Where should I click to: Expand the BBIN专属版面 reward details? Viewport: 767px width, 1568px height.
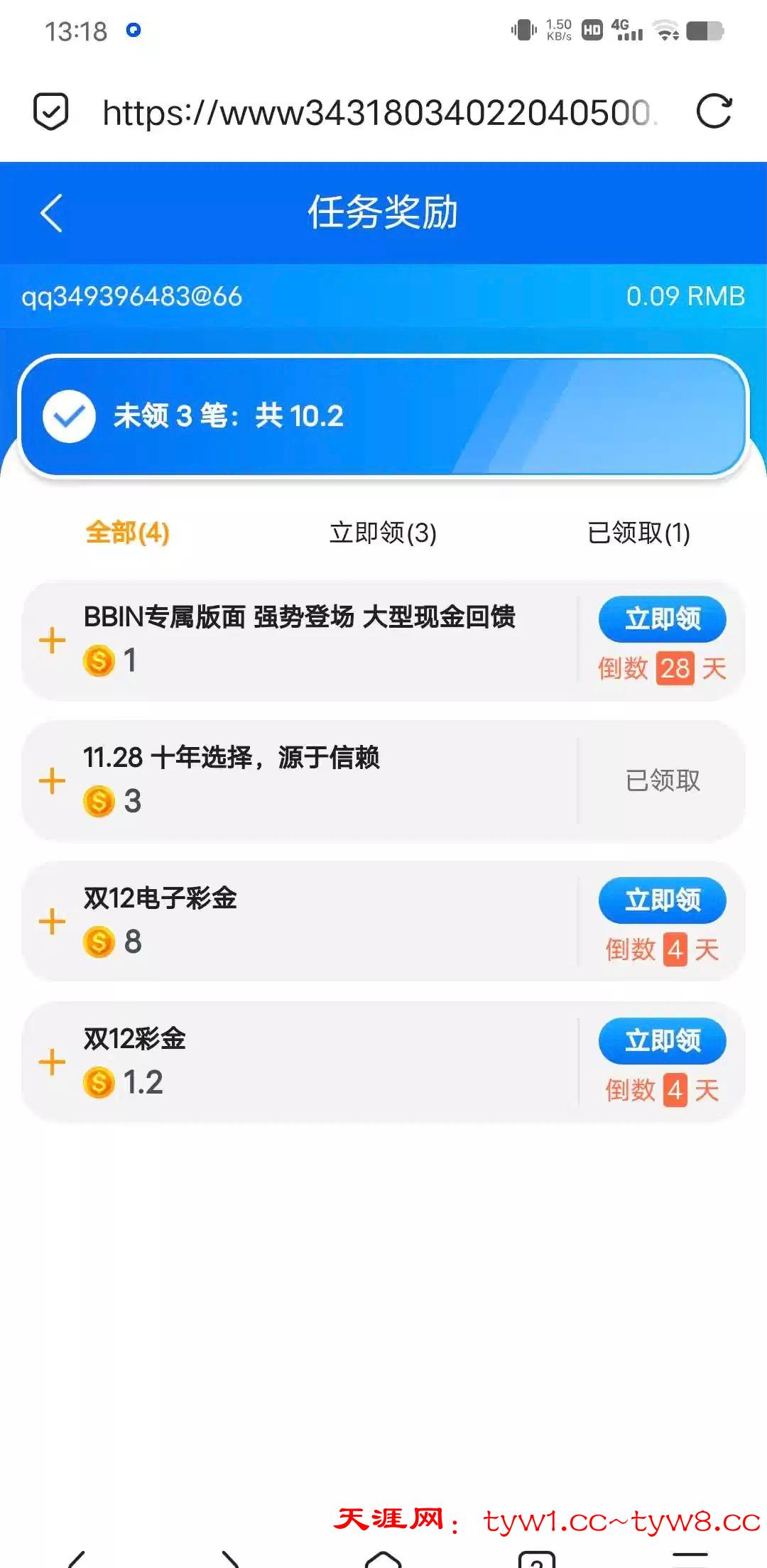52,641
